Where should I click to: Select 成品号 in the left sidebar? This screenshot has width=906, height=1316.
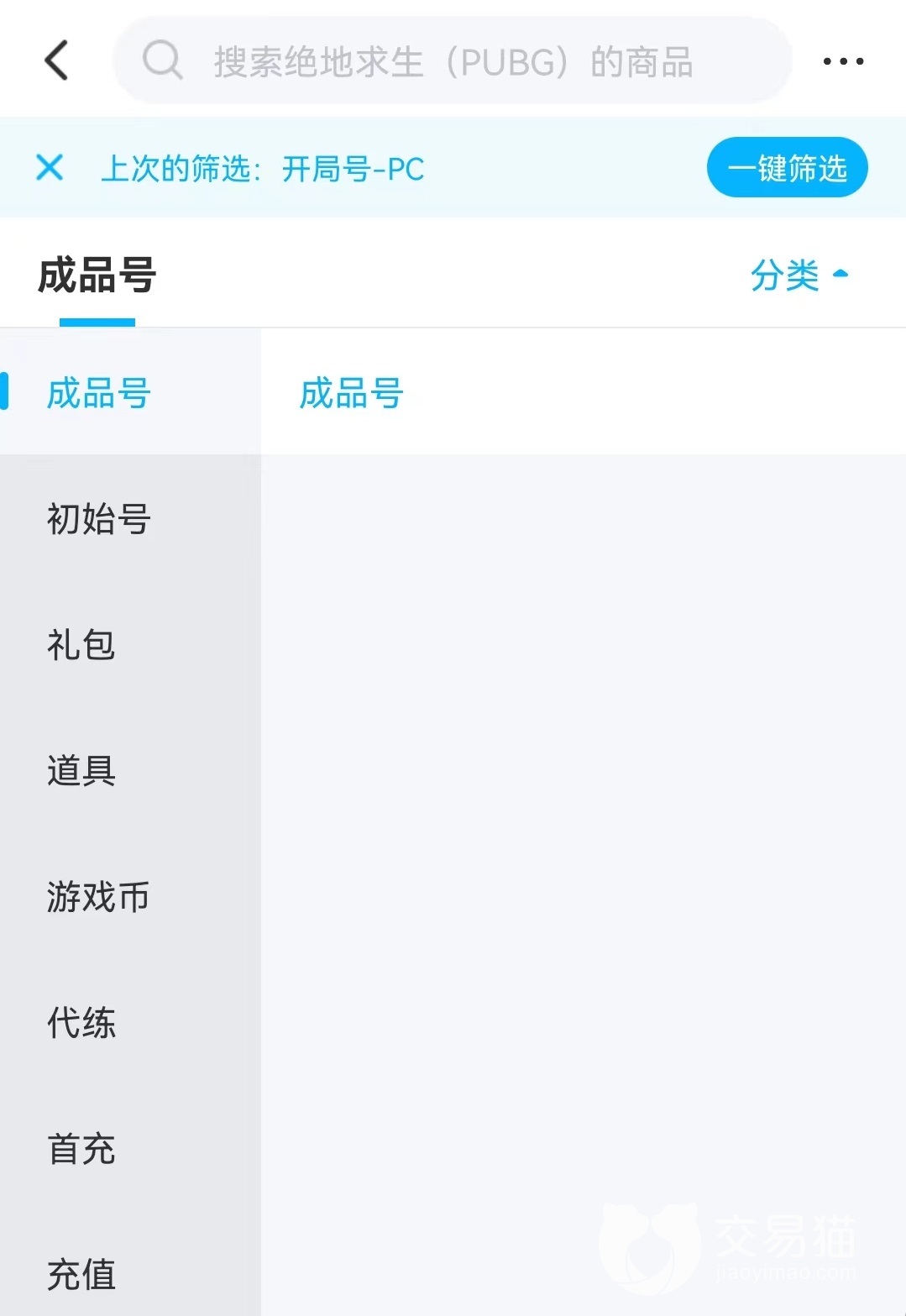[98, 393]
